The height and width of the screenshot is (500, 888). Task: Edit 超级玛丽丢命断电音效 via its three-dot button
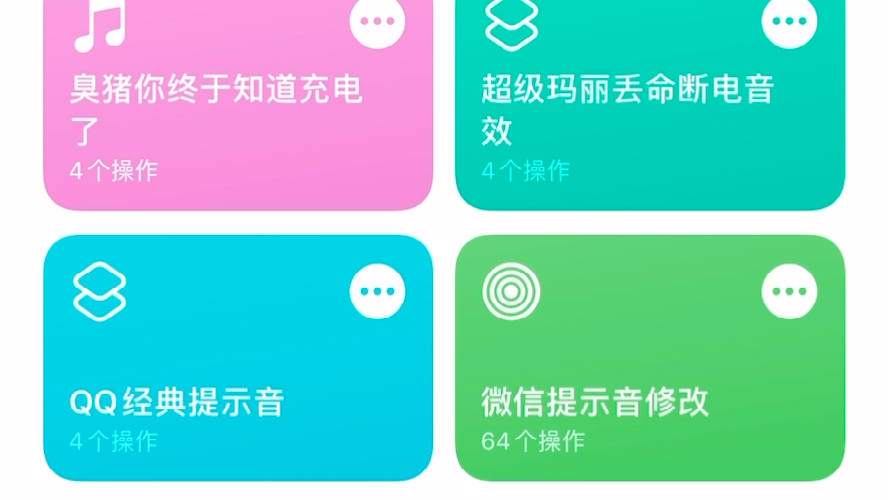tap(789, 20)
